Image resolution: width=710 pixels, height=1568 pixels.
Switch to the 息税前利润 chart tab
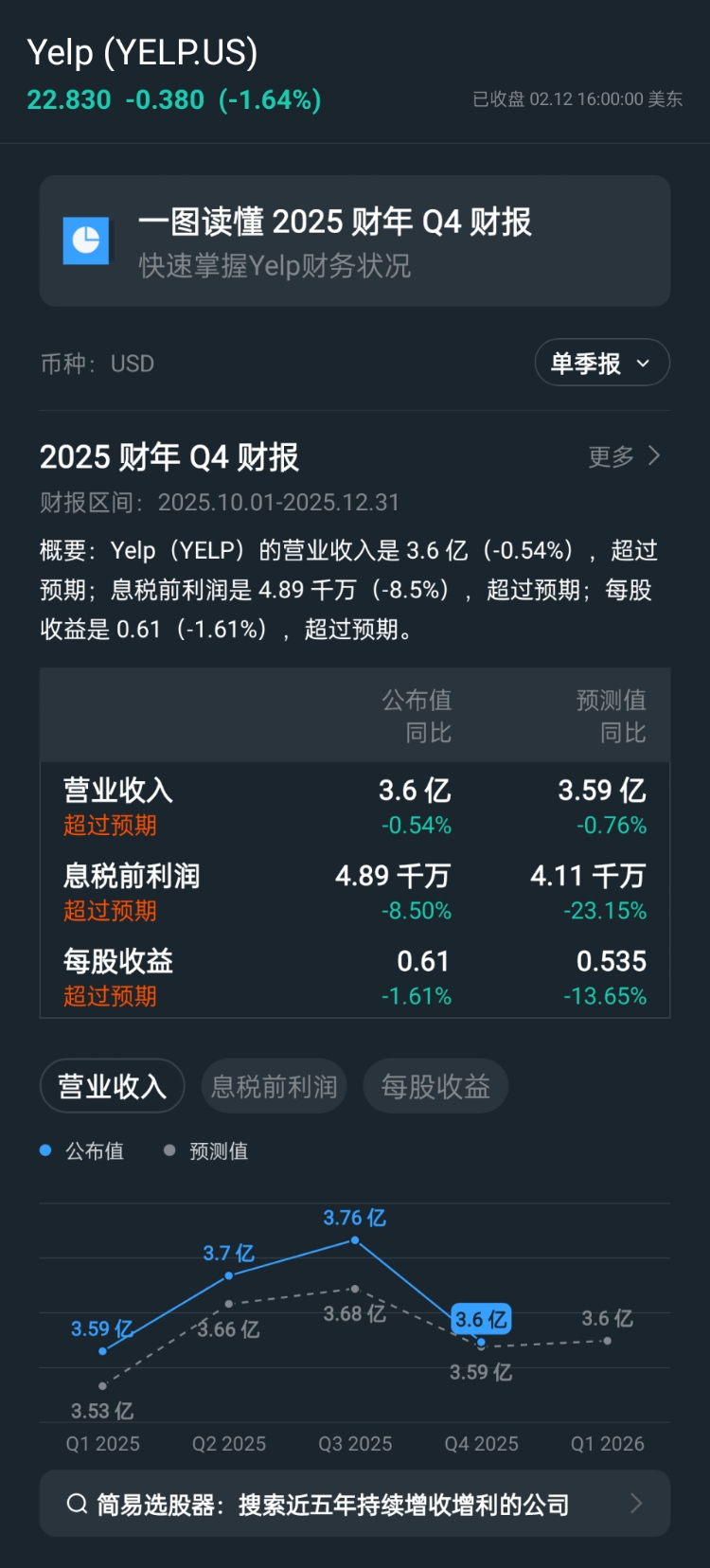[x=275, y=1085]
